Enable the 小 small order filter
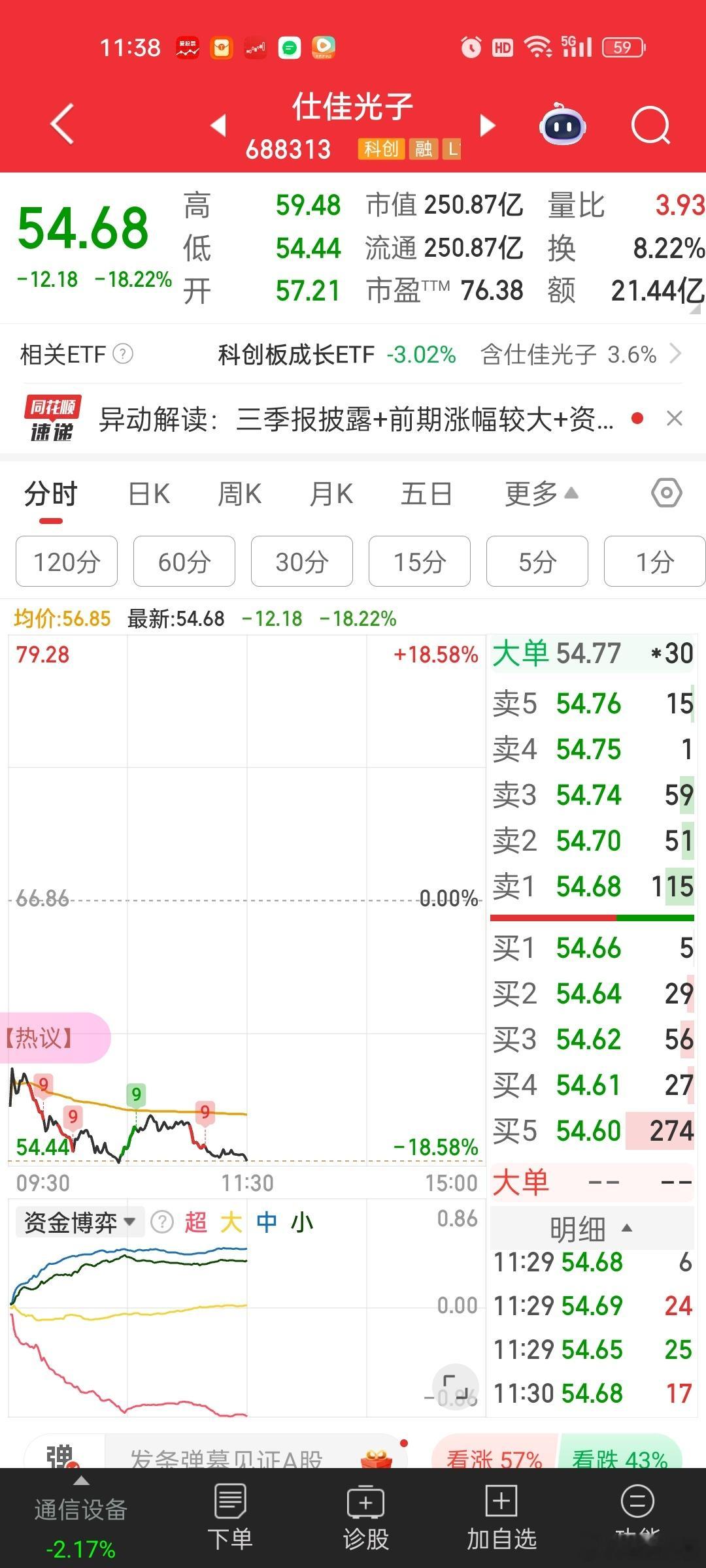 point(301,1220)
